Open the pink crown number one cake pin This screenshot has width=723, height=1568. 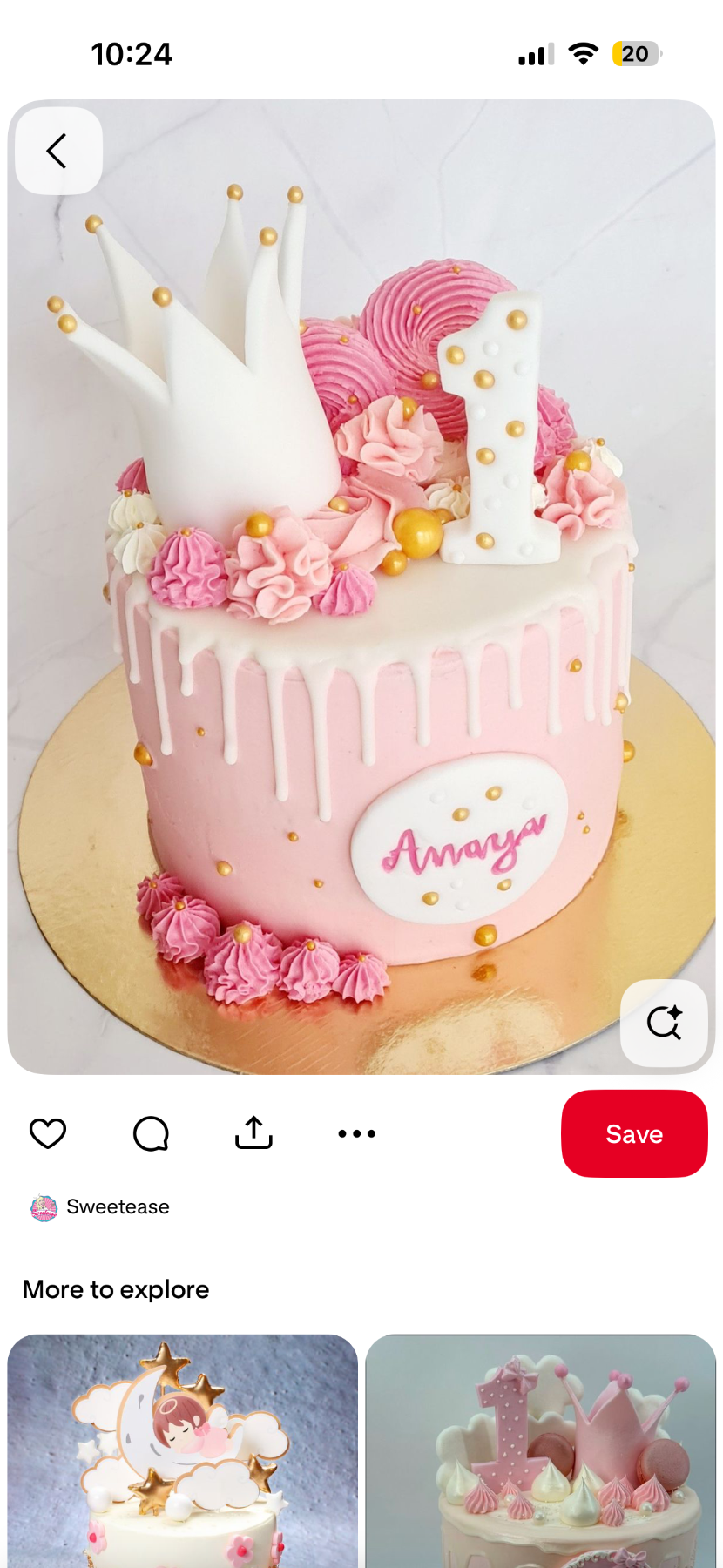(541, 1450)
